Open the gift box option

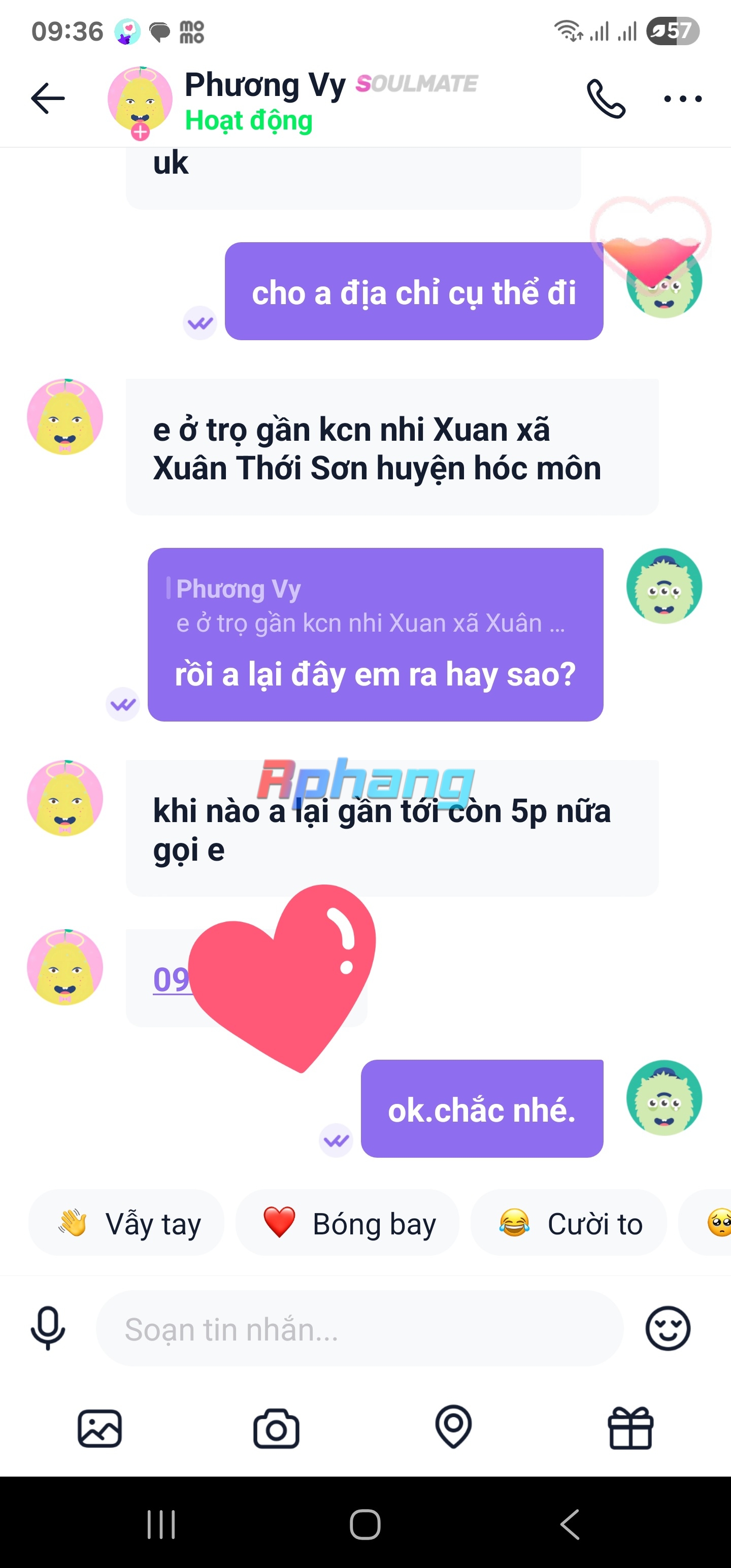click(630, 1427)
